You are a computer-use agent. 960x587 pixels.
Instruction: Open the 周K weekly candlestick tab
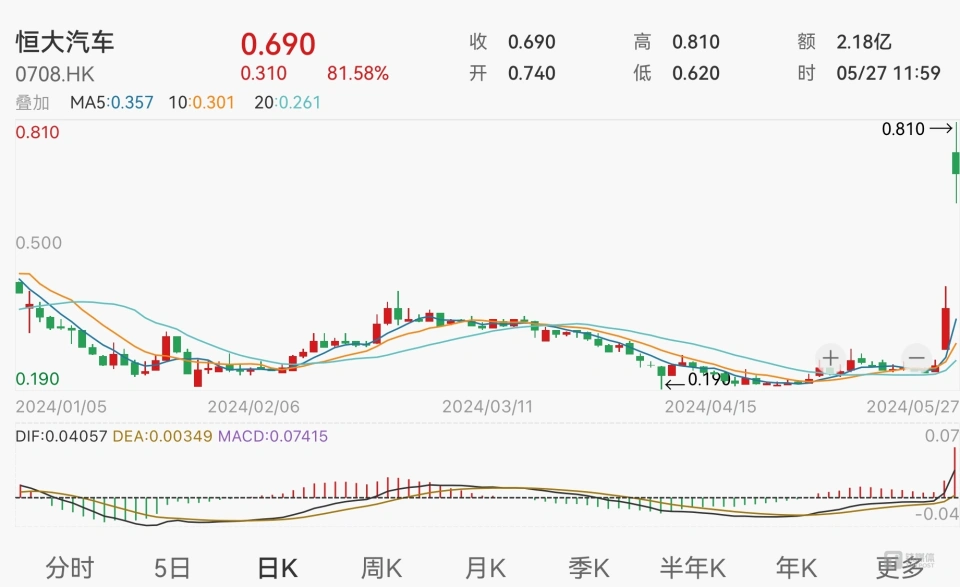[381, 568]
